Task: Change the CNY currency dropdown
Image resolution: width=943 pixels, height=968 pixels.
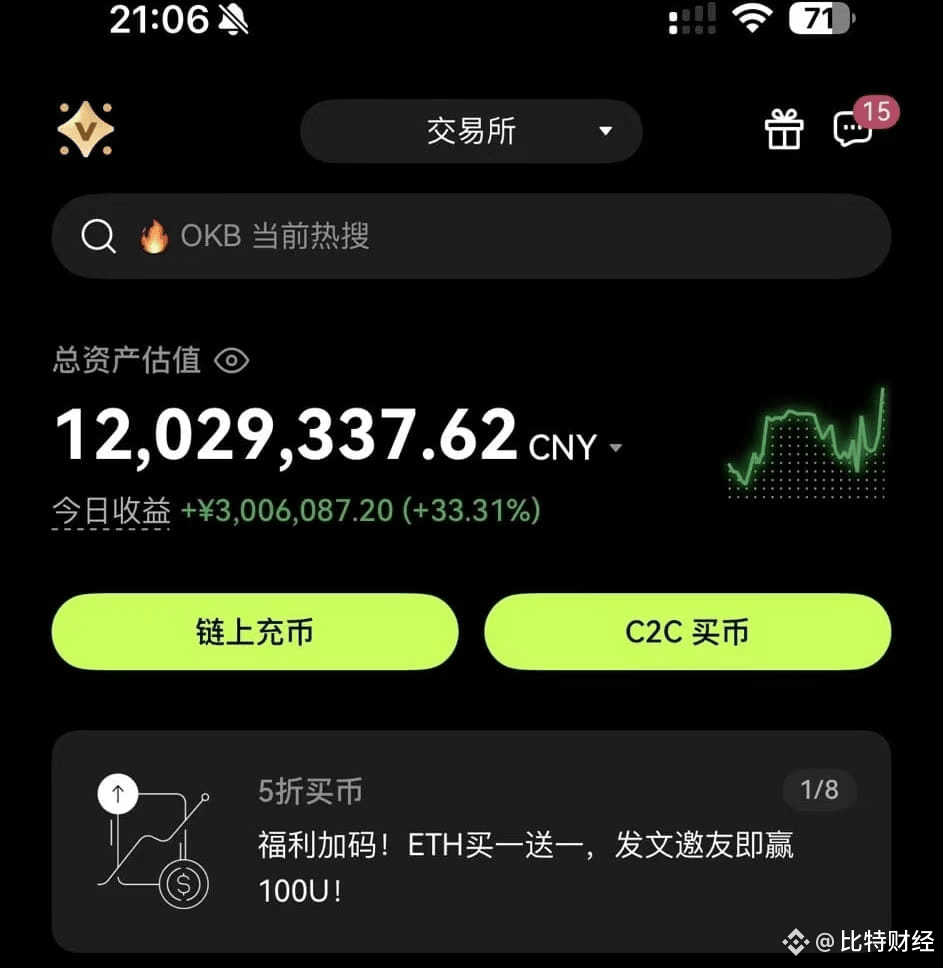Action: pos(575,447)
